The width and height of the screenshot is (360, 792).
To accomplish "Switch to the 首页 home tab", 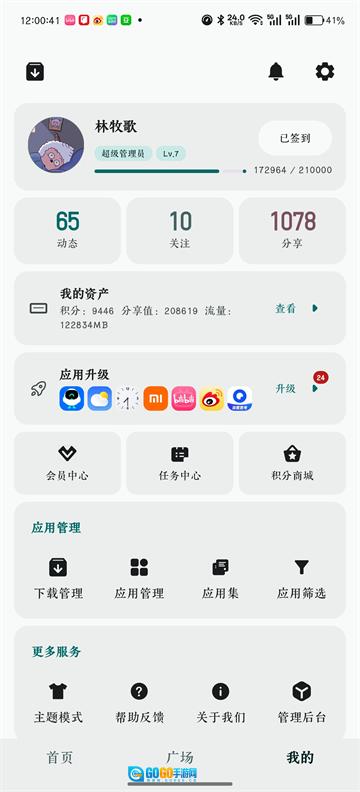I will 60,758.
